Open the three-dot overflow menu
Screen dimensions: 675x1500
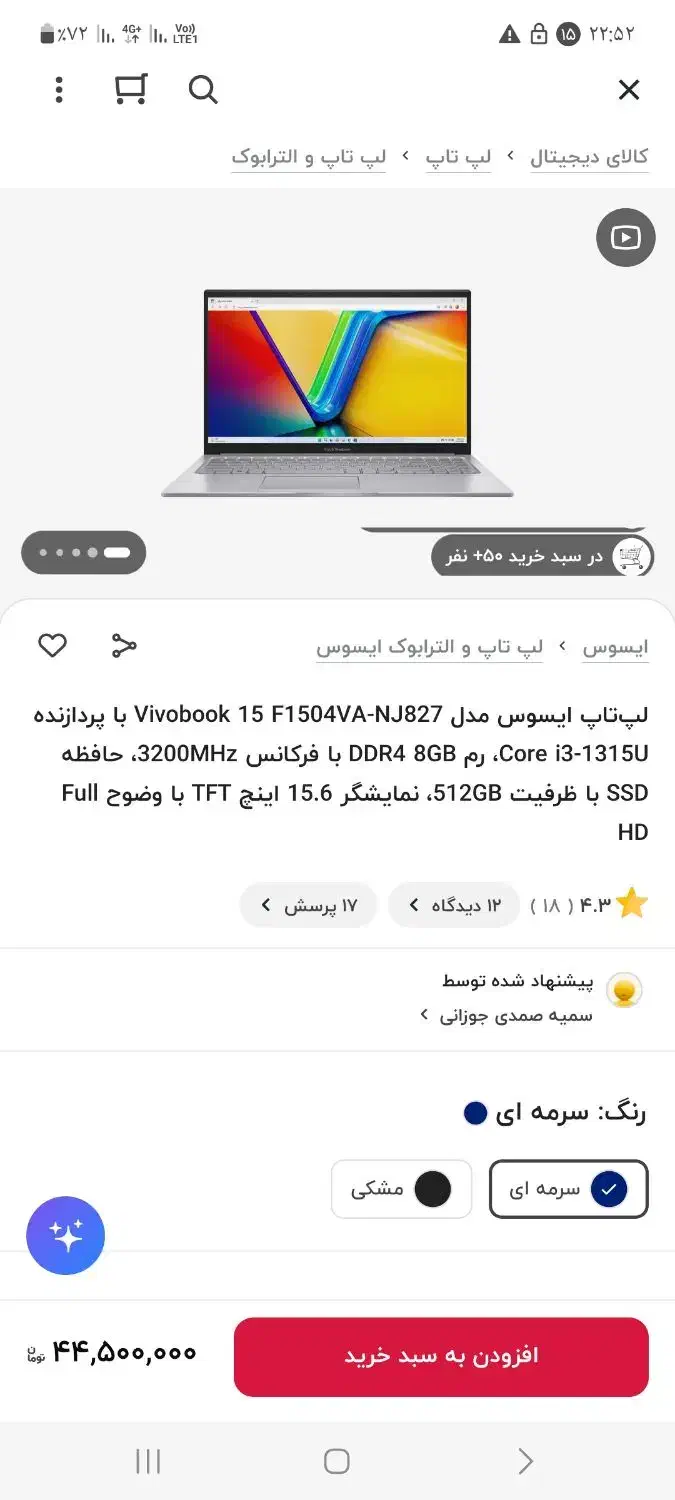(59, 90)
